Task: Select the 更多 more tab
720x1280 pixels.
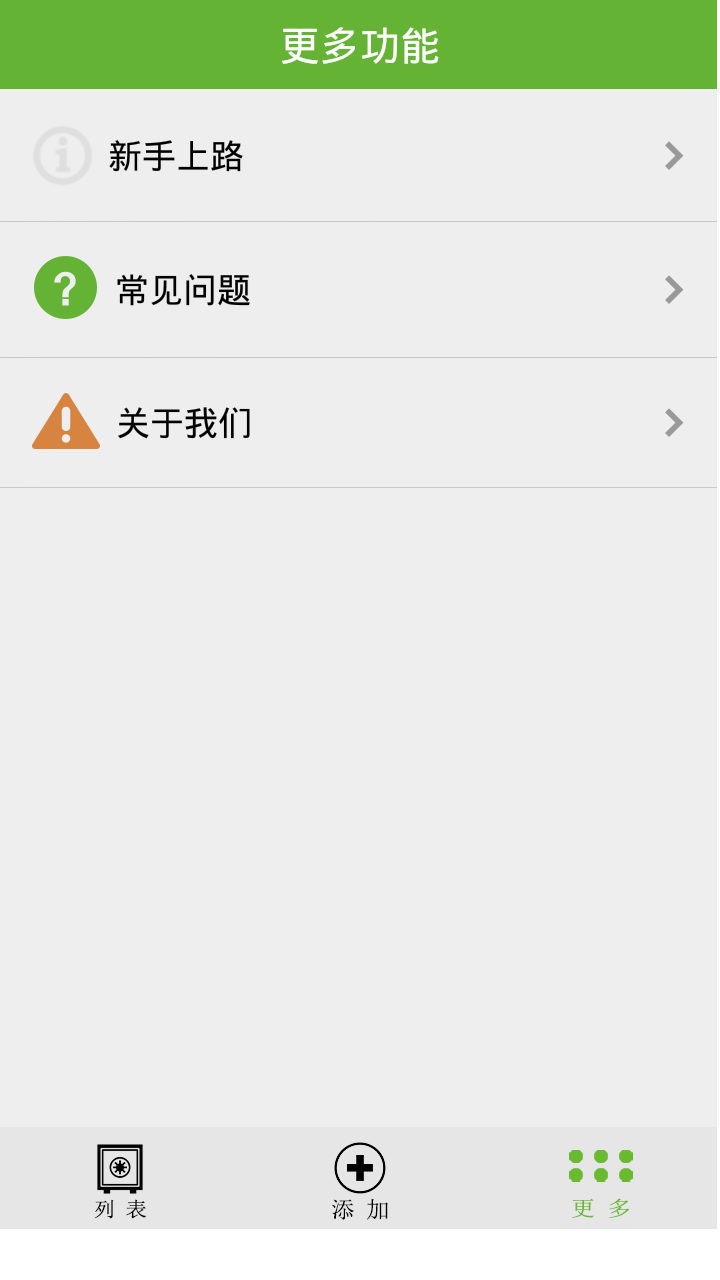Action: pos(600,1180)
